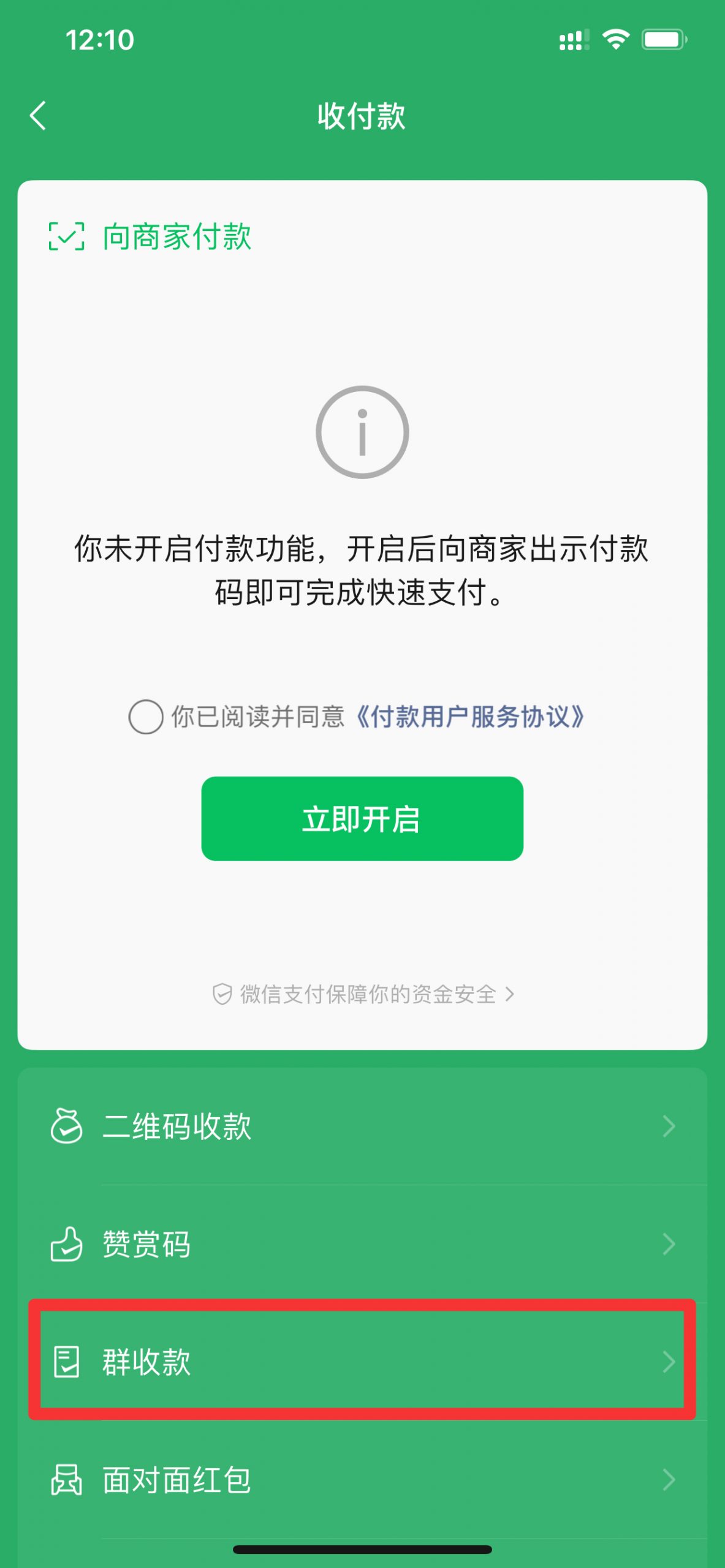Viewport: 725px width, 1568px height.
Task: Select the 群收款 option
Action: click(x=362, y=1362)
